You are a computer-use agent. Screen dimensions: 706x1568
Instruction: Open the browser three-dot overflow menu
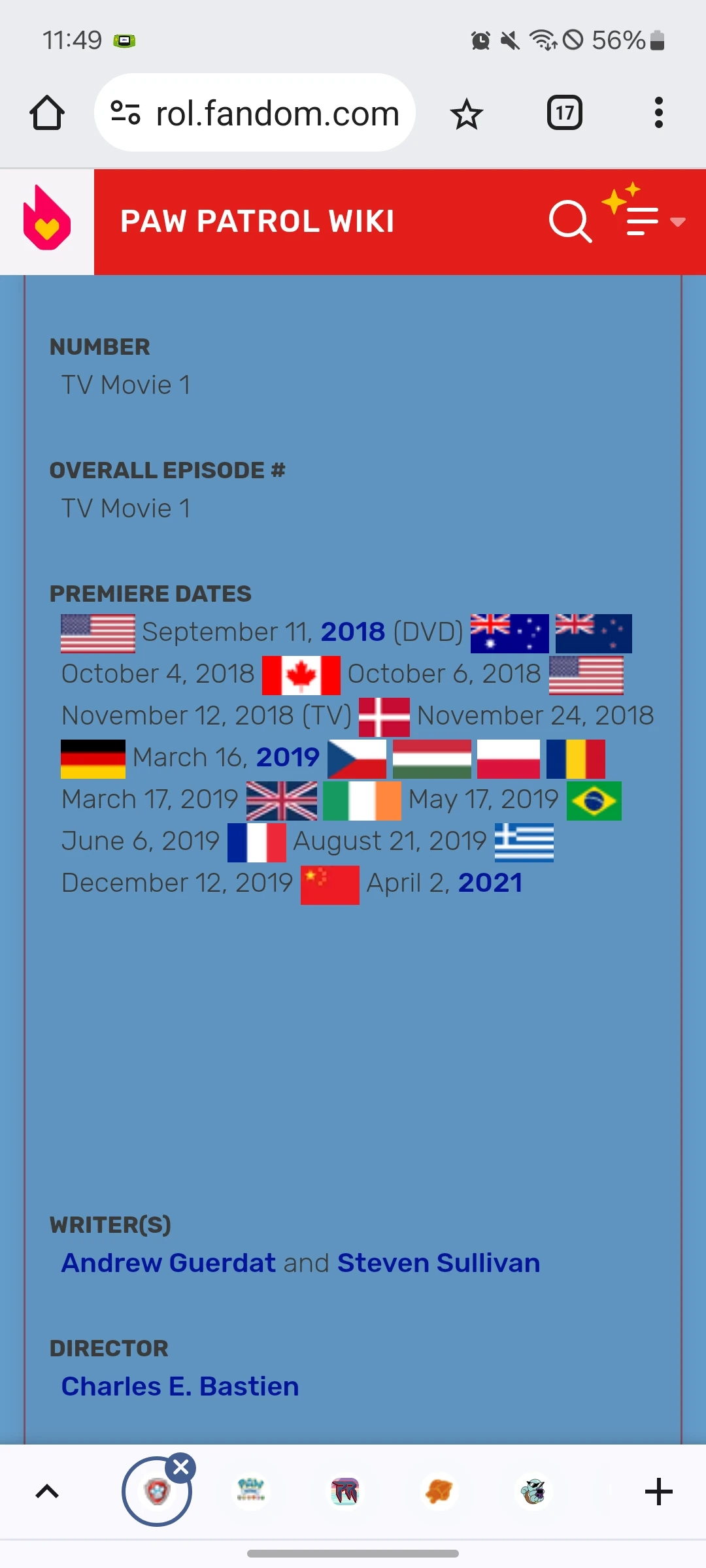click(x=659, y=112)
